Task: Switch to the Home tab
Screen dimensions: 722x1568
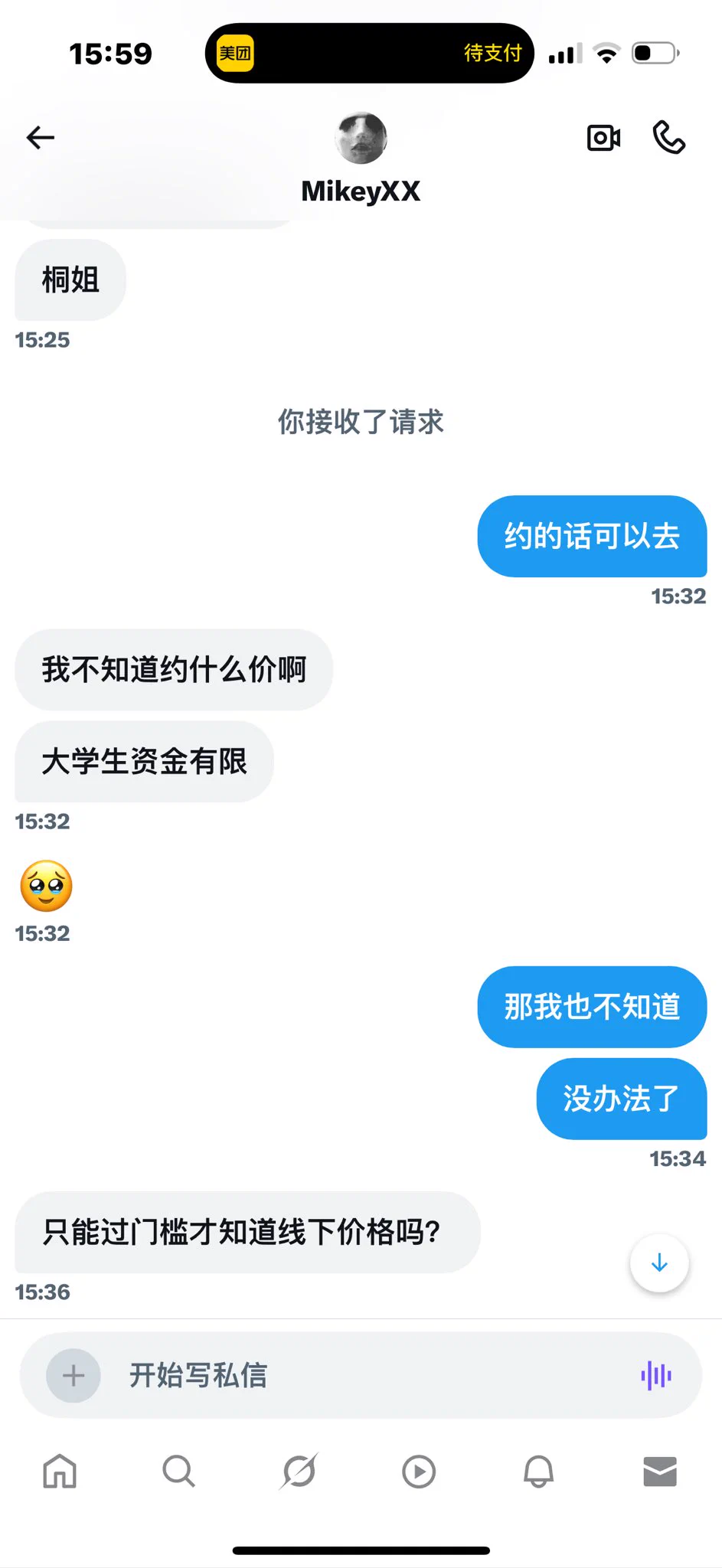Action: click(x=60, y=1471)
